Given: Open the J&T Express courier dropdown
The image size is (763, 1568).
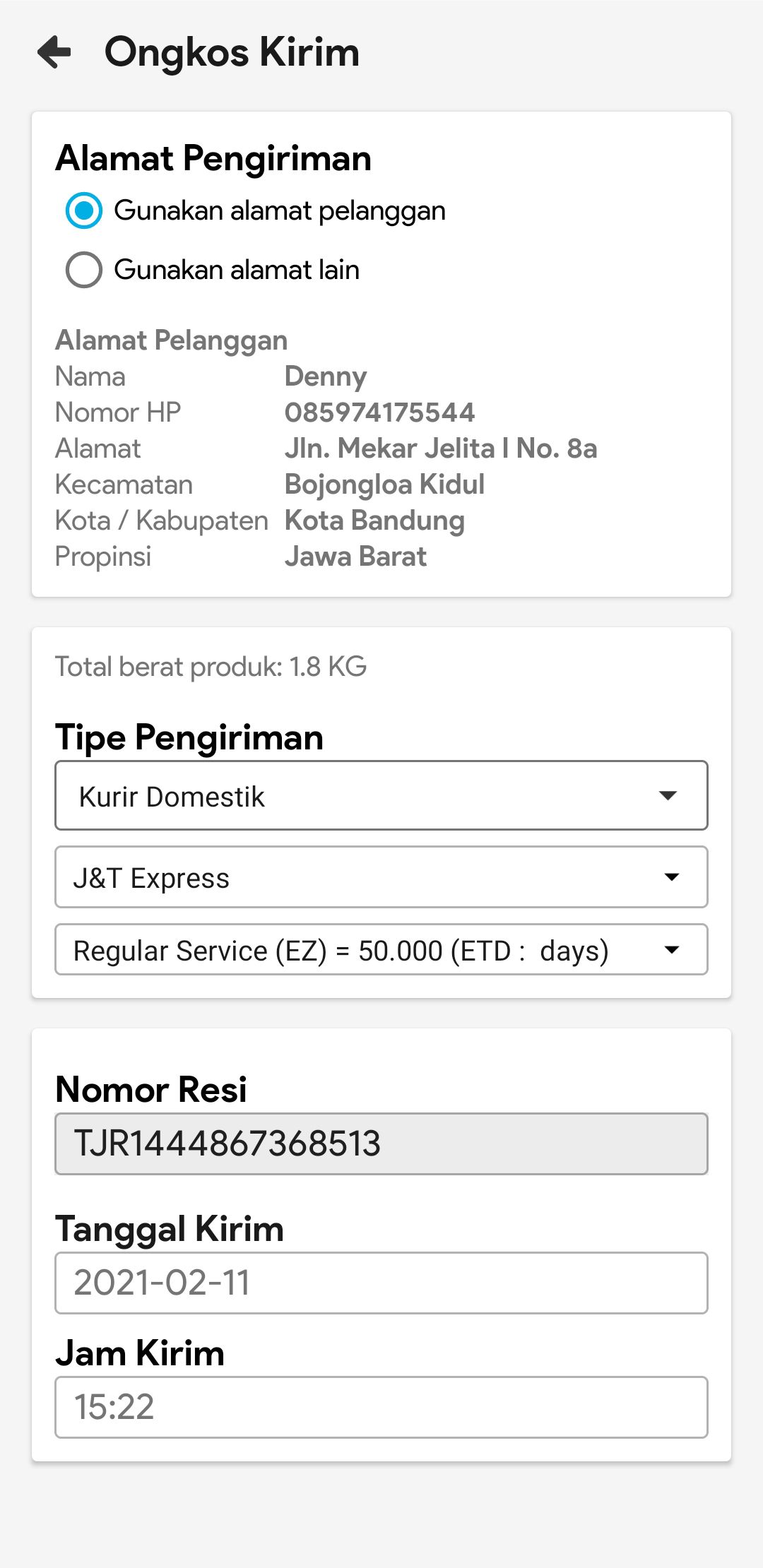Looking at the screenshot, I should tap(381, 877).
